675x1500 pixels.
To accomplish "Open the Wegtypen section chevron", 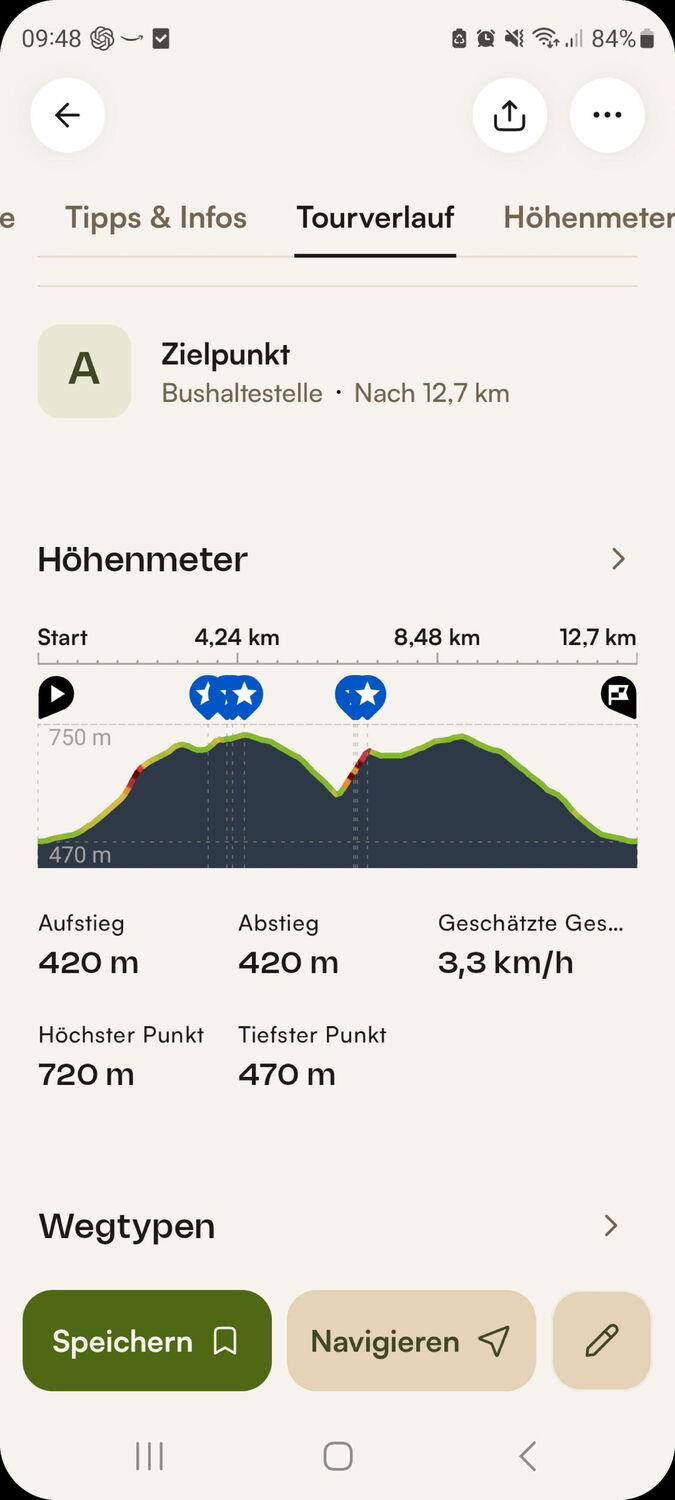I will pos(611,1226).
